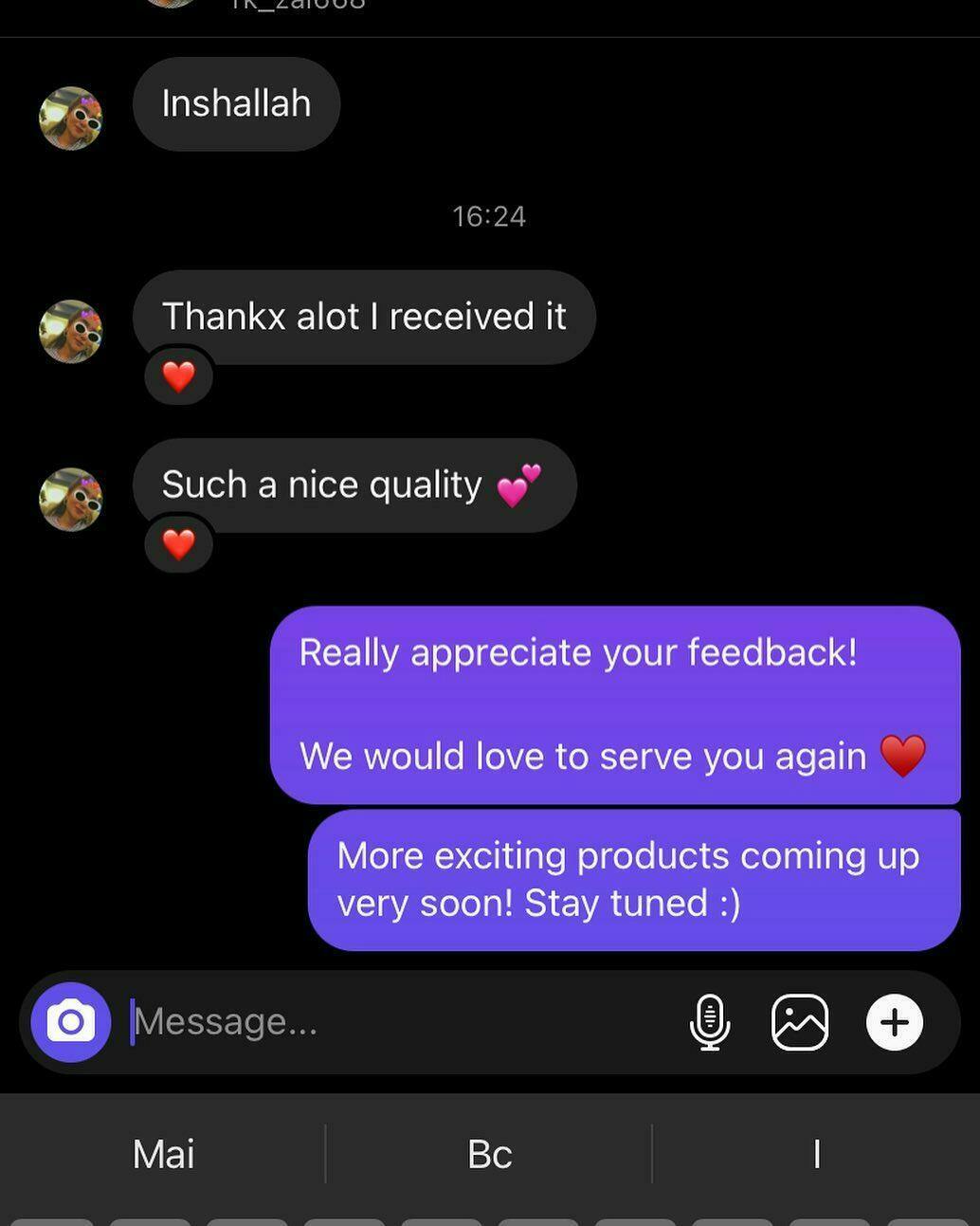Tap heart reaction under "Such a nice quality"
Screen dimensions: 980x1226
[x=178, y=544]
